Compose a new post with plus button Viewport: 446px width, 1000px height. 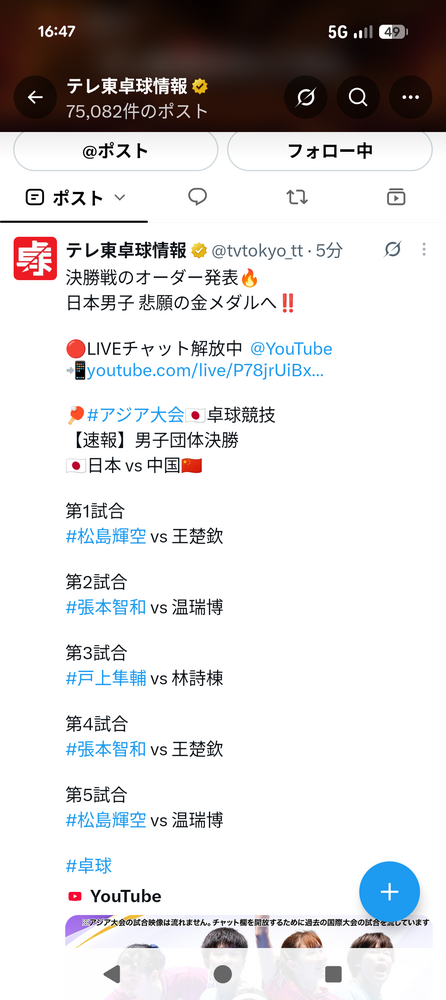click(x=389, y=892)
